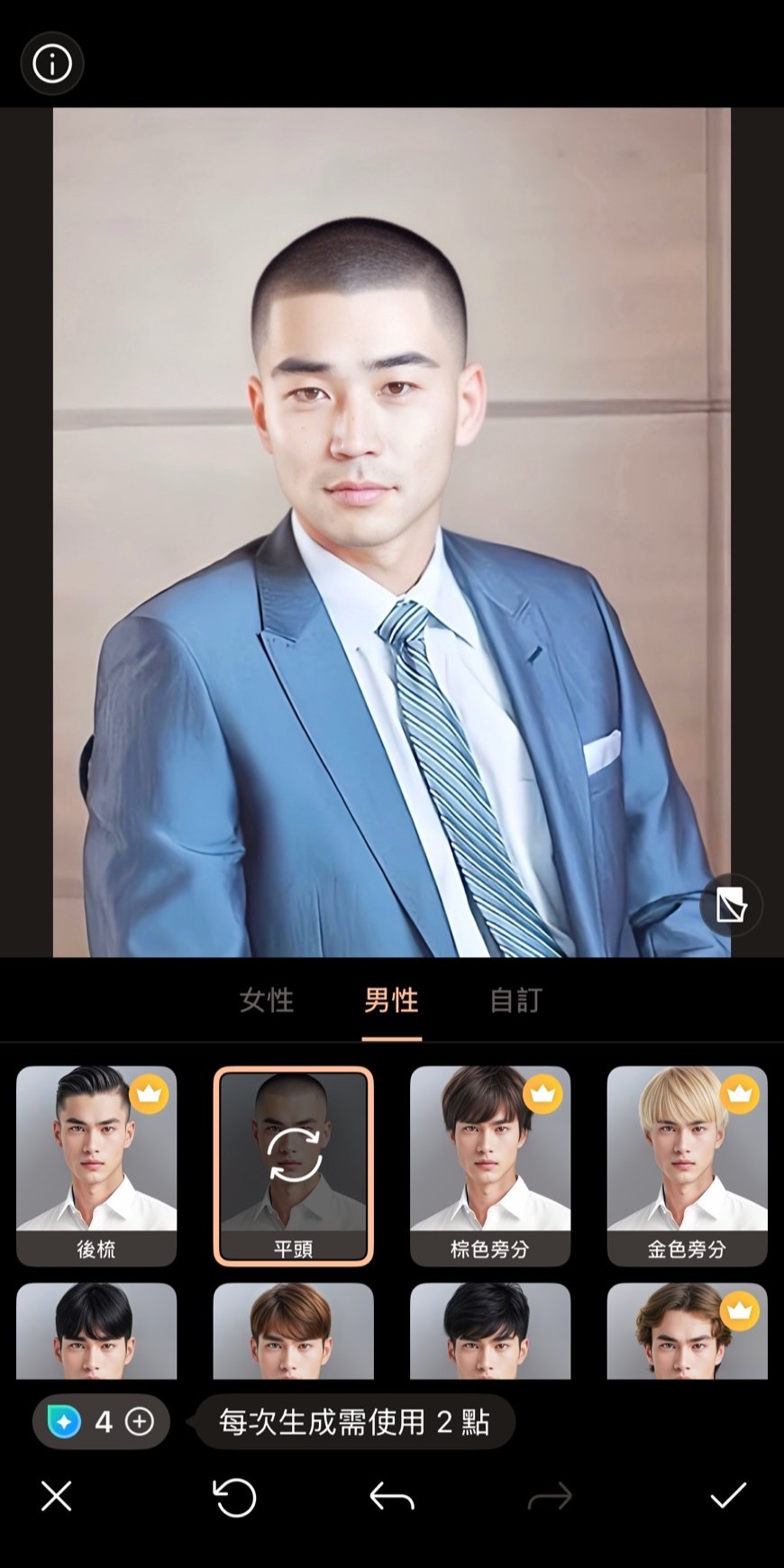
Task: Switch to the 自訂 tab
Action: [516, 1000]
